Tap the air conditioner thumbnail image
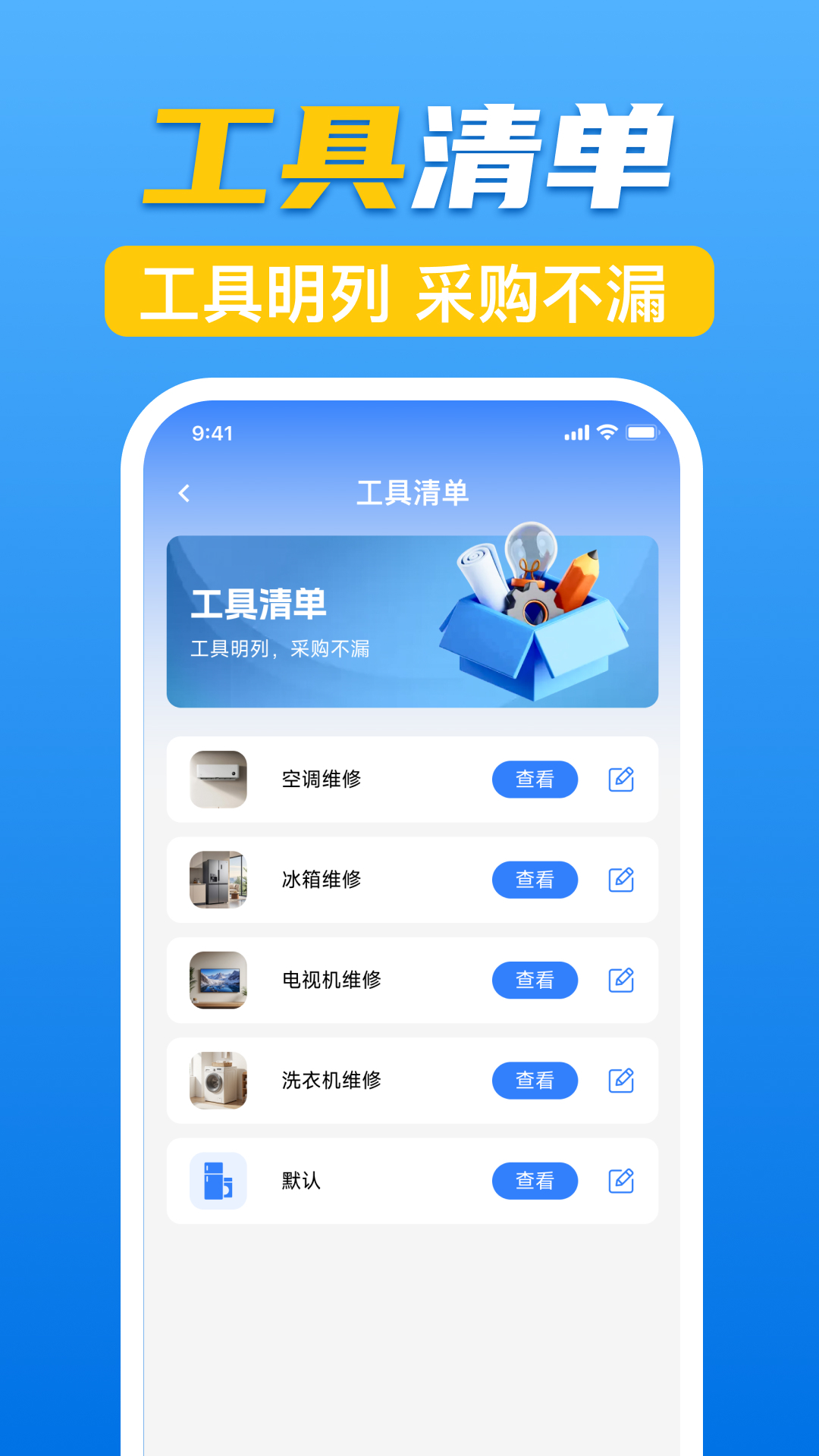 (218, 780)
